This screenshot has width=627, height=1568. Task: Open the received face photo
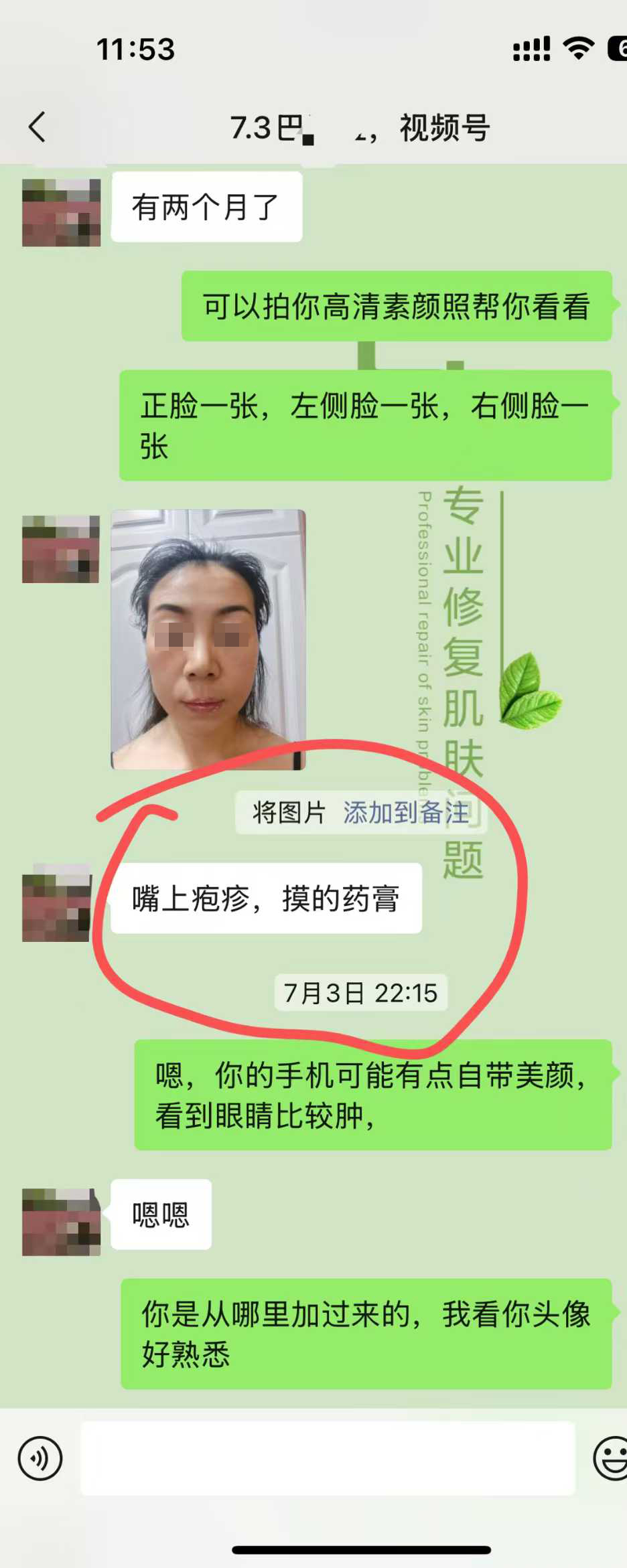(208, 639)
